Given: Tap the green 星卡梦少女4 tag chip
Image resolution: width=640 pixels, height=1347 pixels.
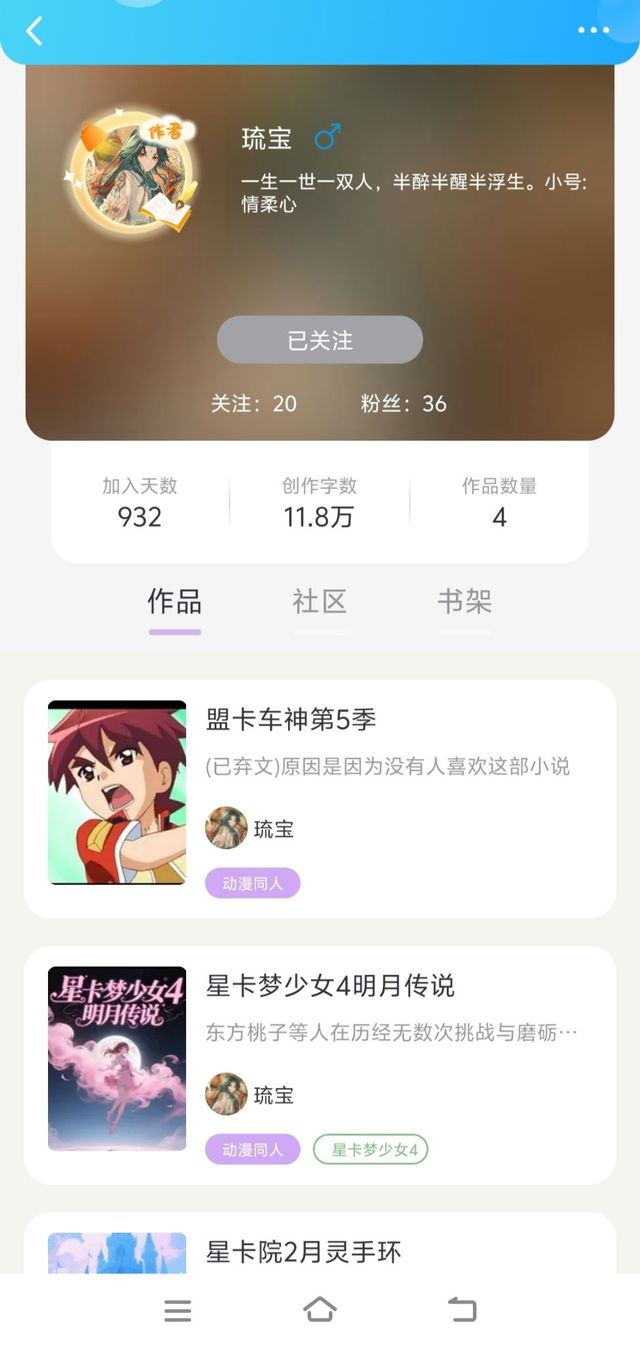Looking at the screenshot, I should pyautogui.click(x=371, y=1150).
